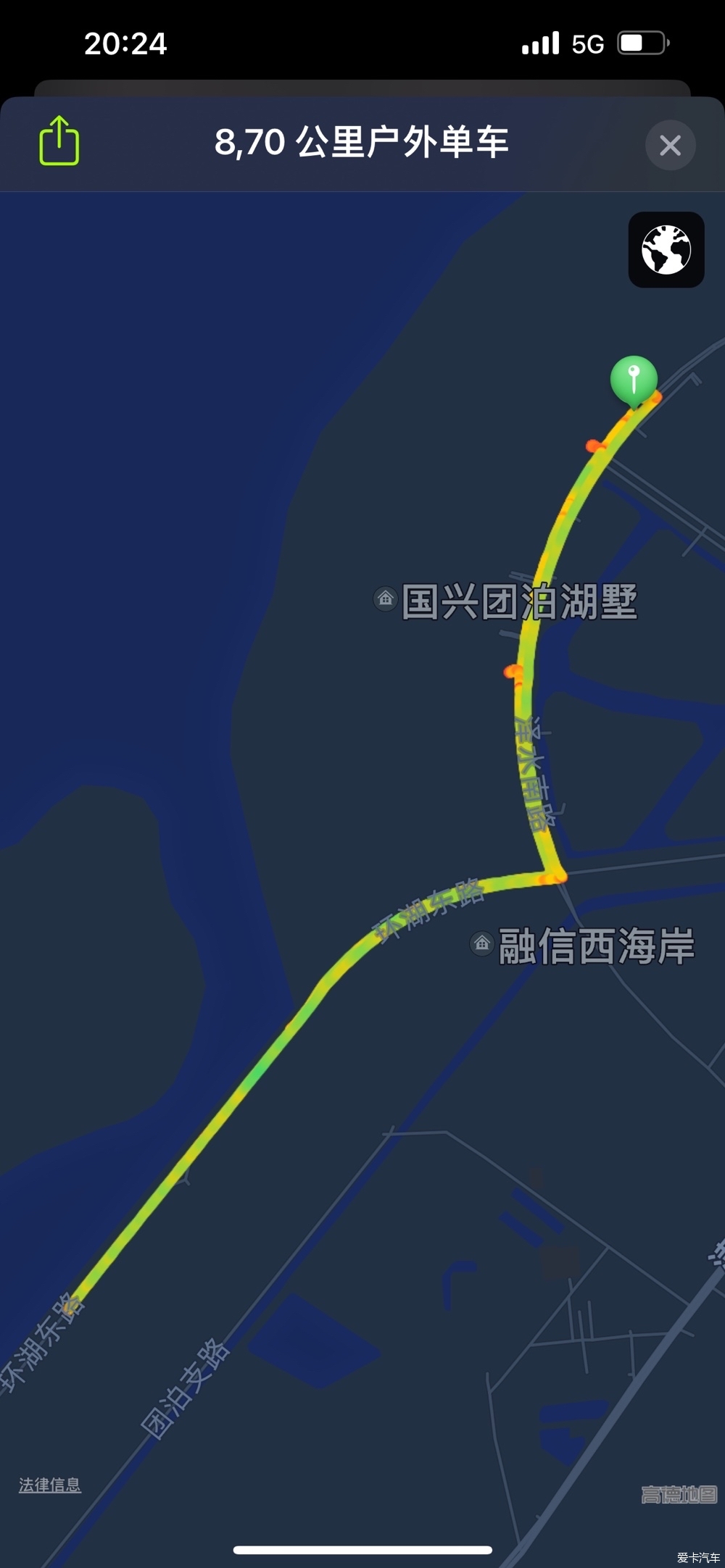
Task: Switch map view with globe button
Action: (x=666, y=250)
